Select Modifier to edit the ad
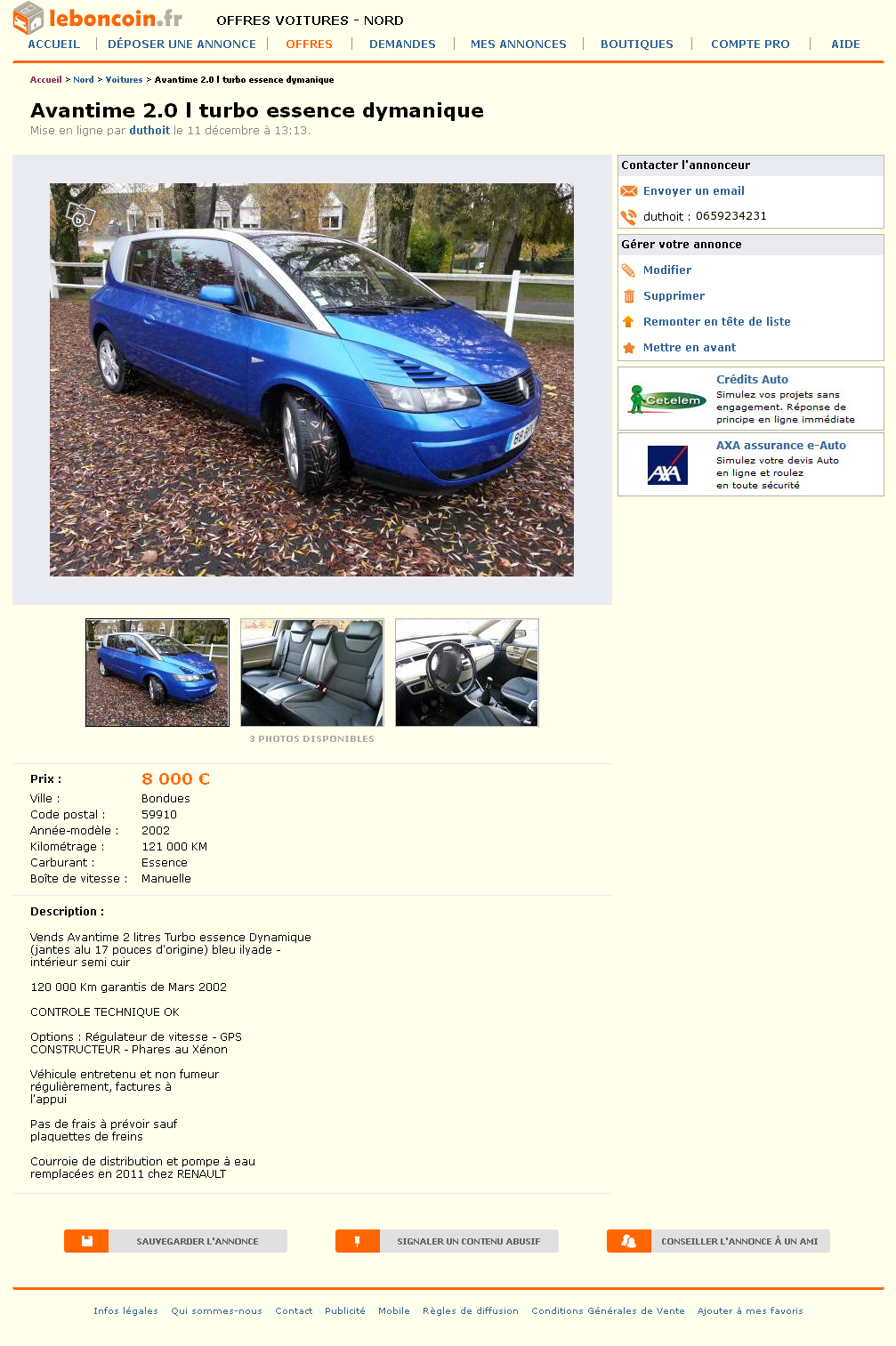Viewport: 896px width, 1346px height. click(x=666, y=270)
